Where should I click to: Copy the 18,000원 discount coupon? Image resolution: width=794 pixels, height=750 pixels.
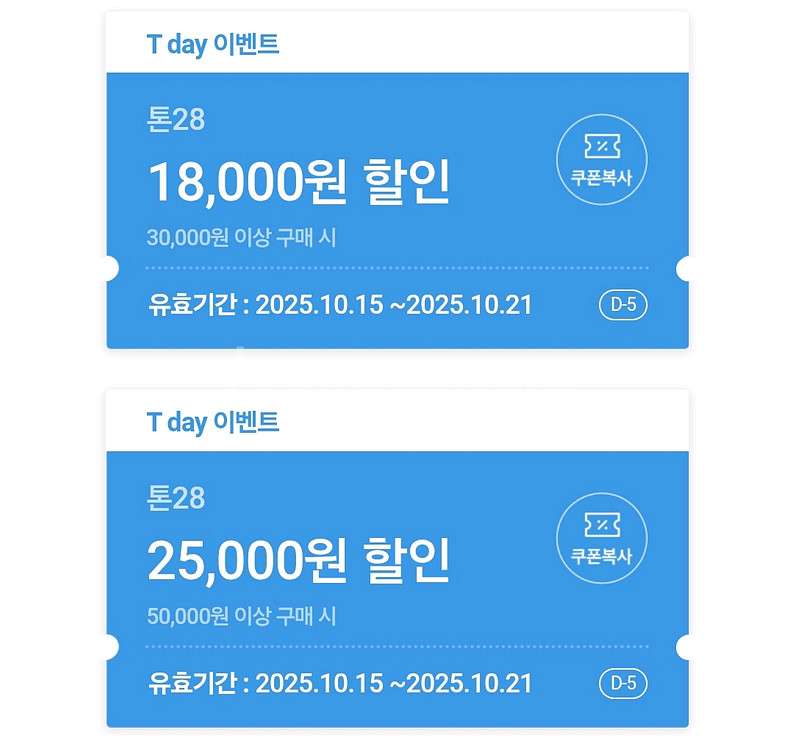click(601, 159)
